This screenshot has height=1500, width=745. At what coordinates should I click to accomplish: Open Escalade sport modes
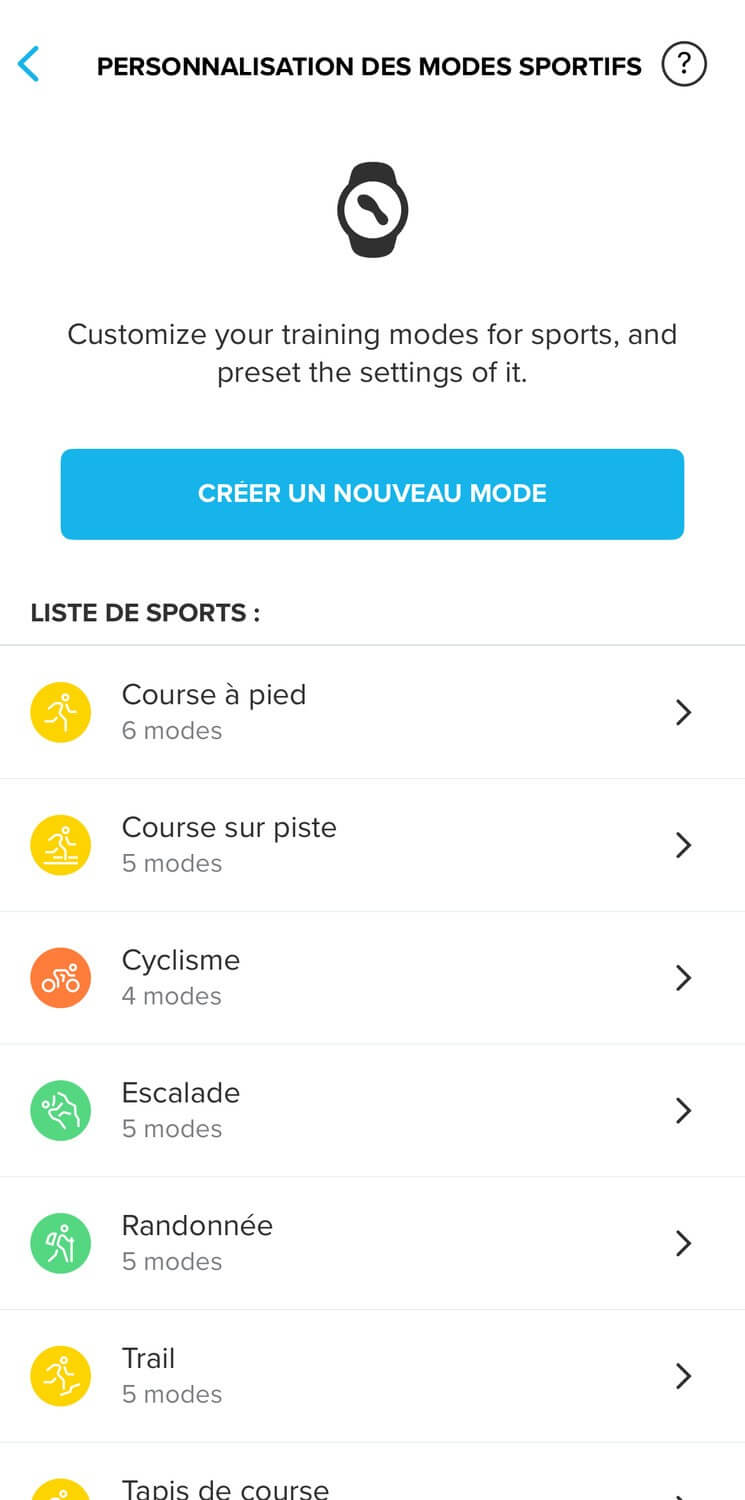(x=372, y=1111)
